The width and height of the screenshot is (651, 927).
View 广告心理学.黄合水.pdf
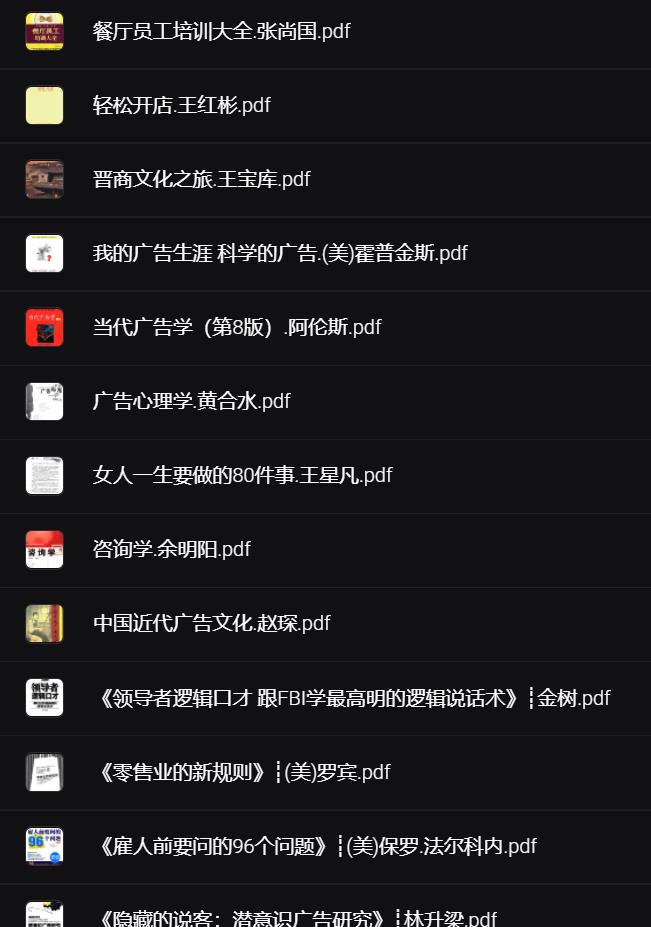[x=191, y=401]
